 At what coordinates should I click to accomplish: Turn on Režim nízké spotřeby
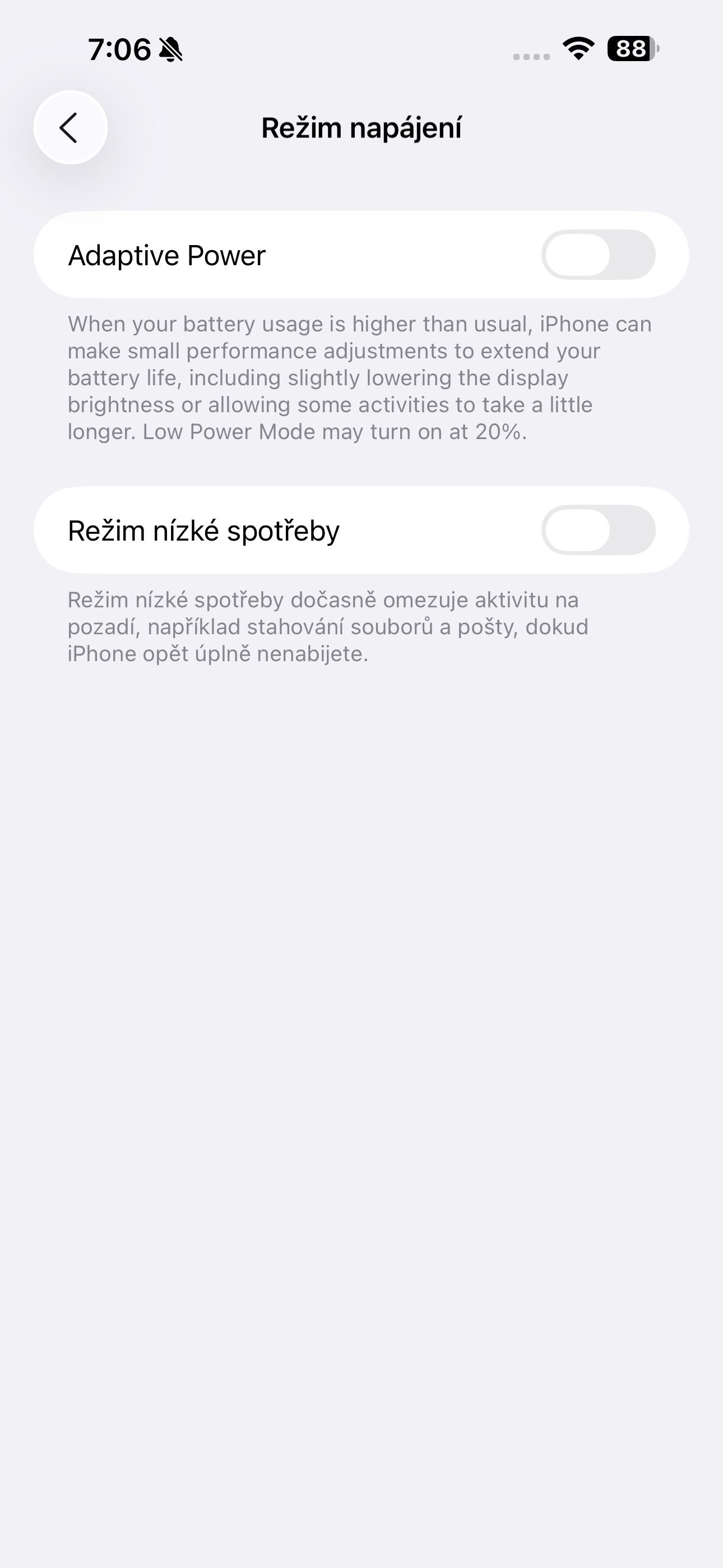[598, 529]
